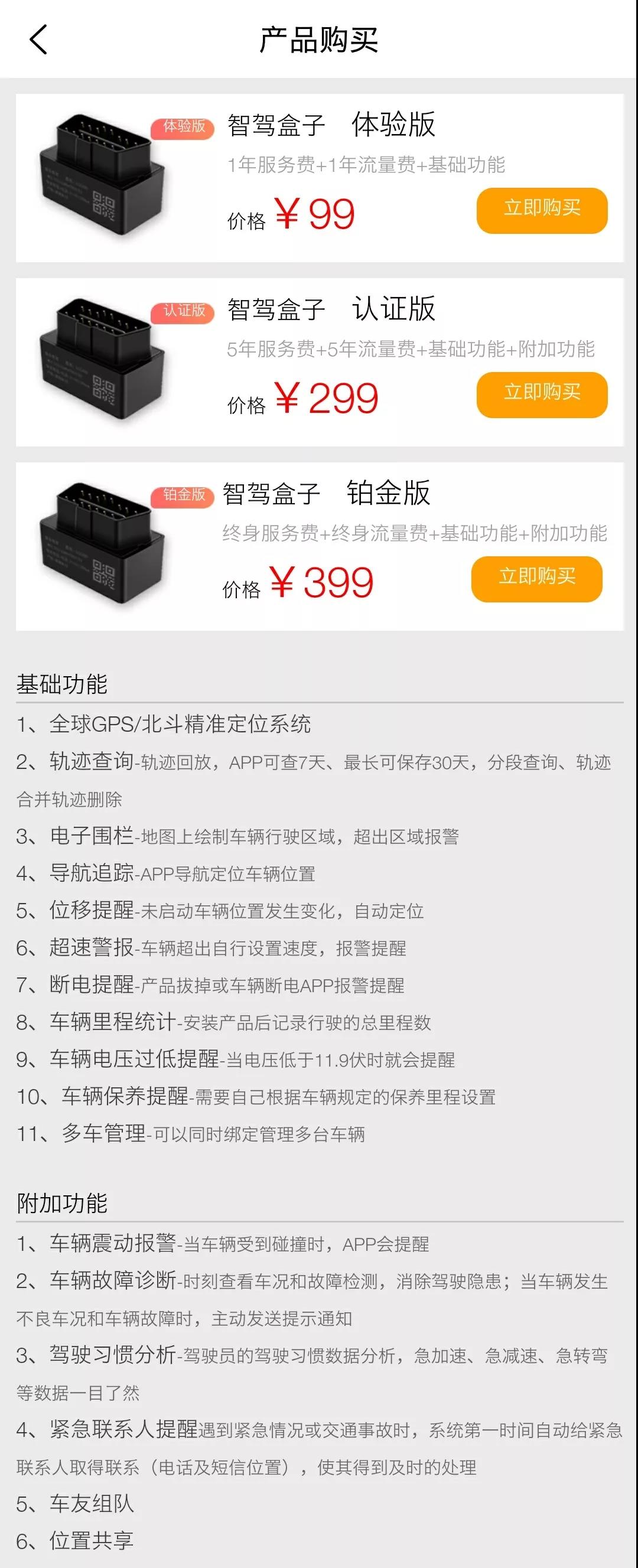Tap the back arrow to return

[x=37, y=41]
